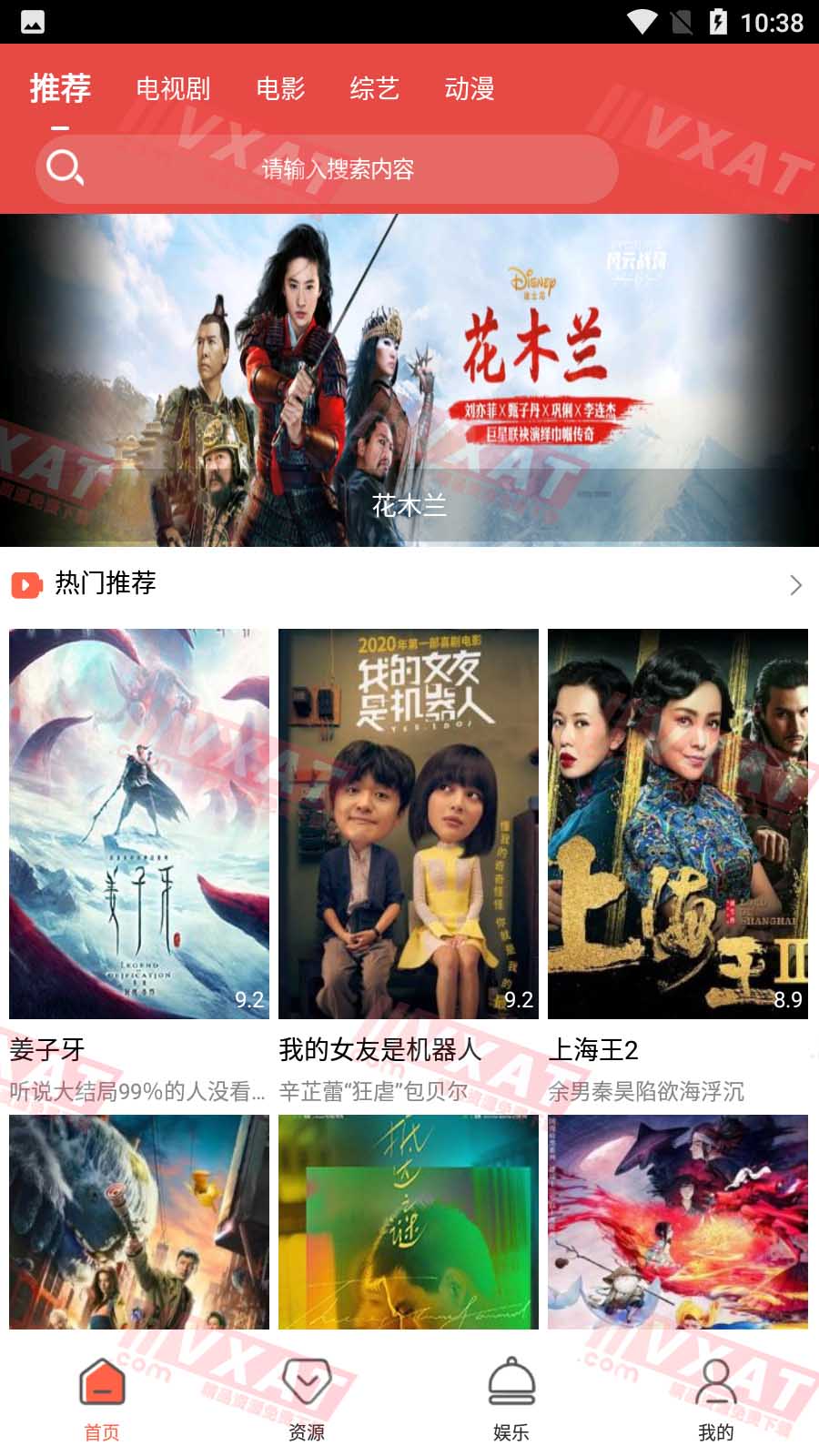Tap the 资源 resources icon

click(x=308, y=1381)
